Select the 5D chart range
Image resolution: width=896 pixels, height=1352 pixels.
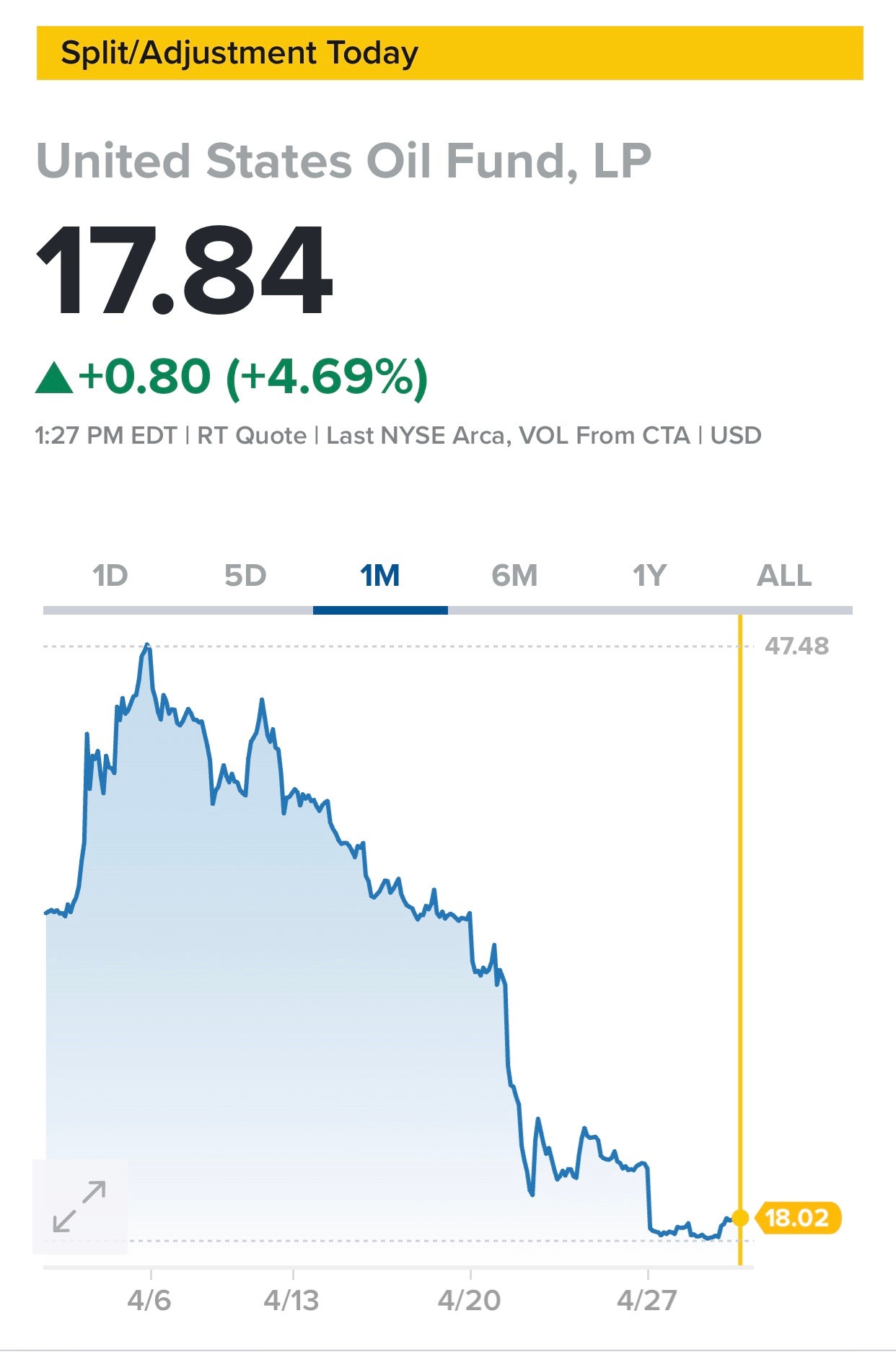click(245, 576)
